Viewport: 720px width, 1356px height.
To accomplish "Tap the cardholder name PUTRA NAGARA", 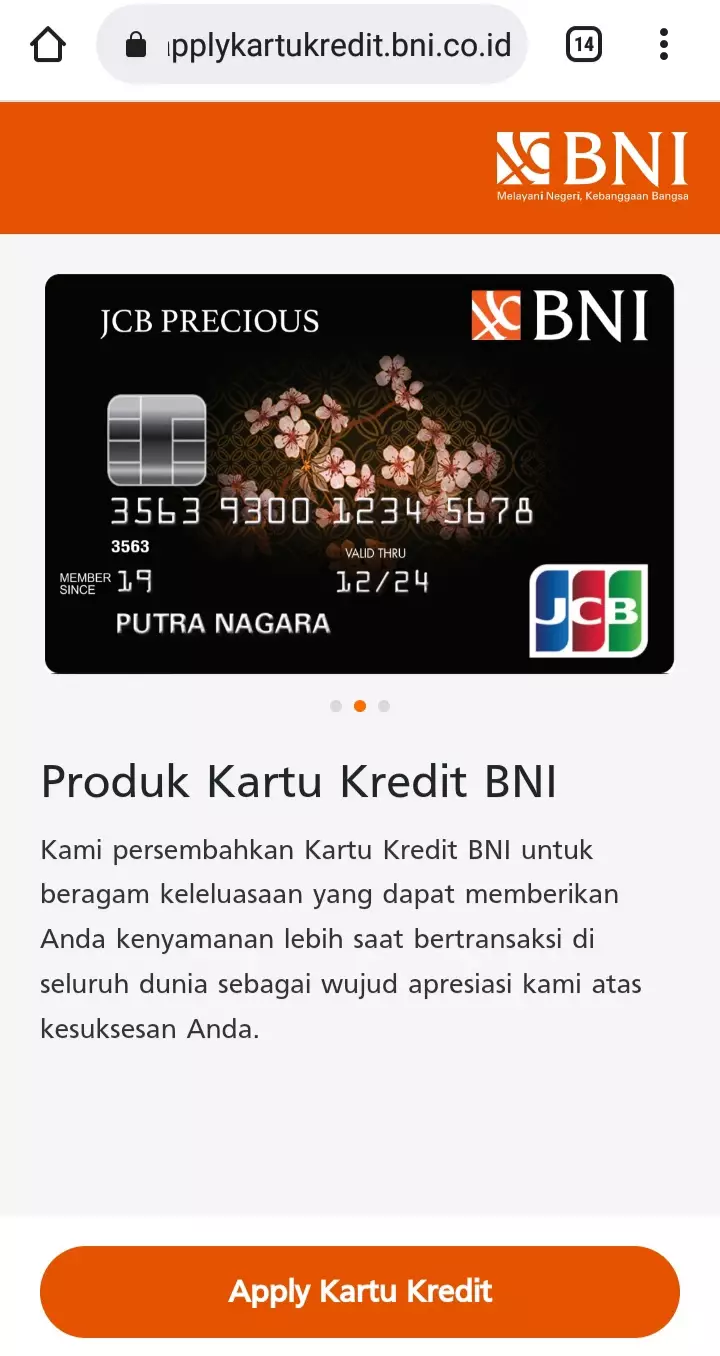I will 222,623.
